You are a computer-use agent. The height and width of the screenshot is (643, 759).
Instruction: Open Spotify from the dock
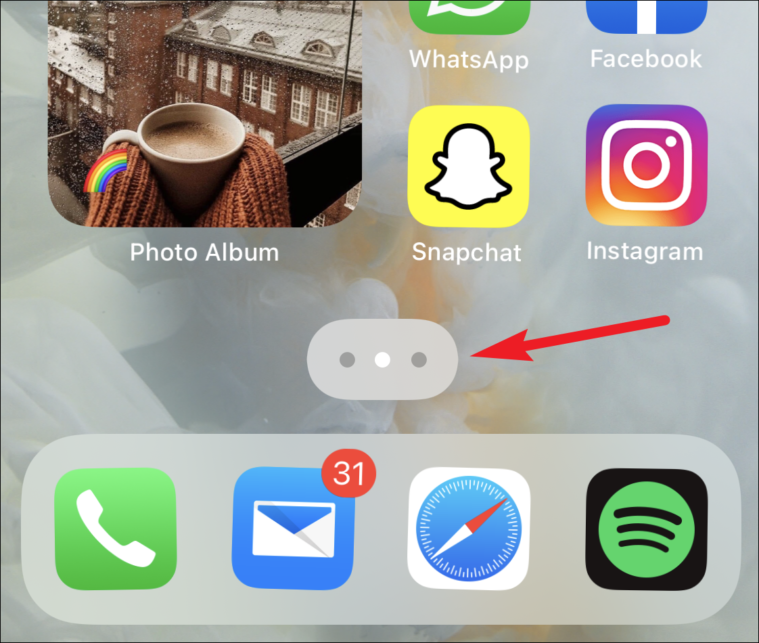pyautogui.click(x=646, y=529)
